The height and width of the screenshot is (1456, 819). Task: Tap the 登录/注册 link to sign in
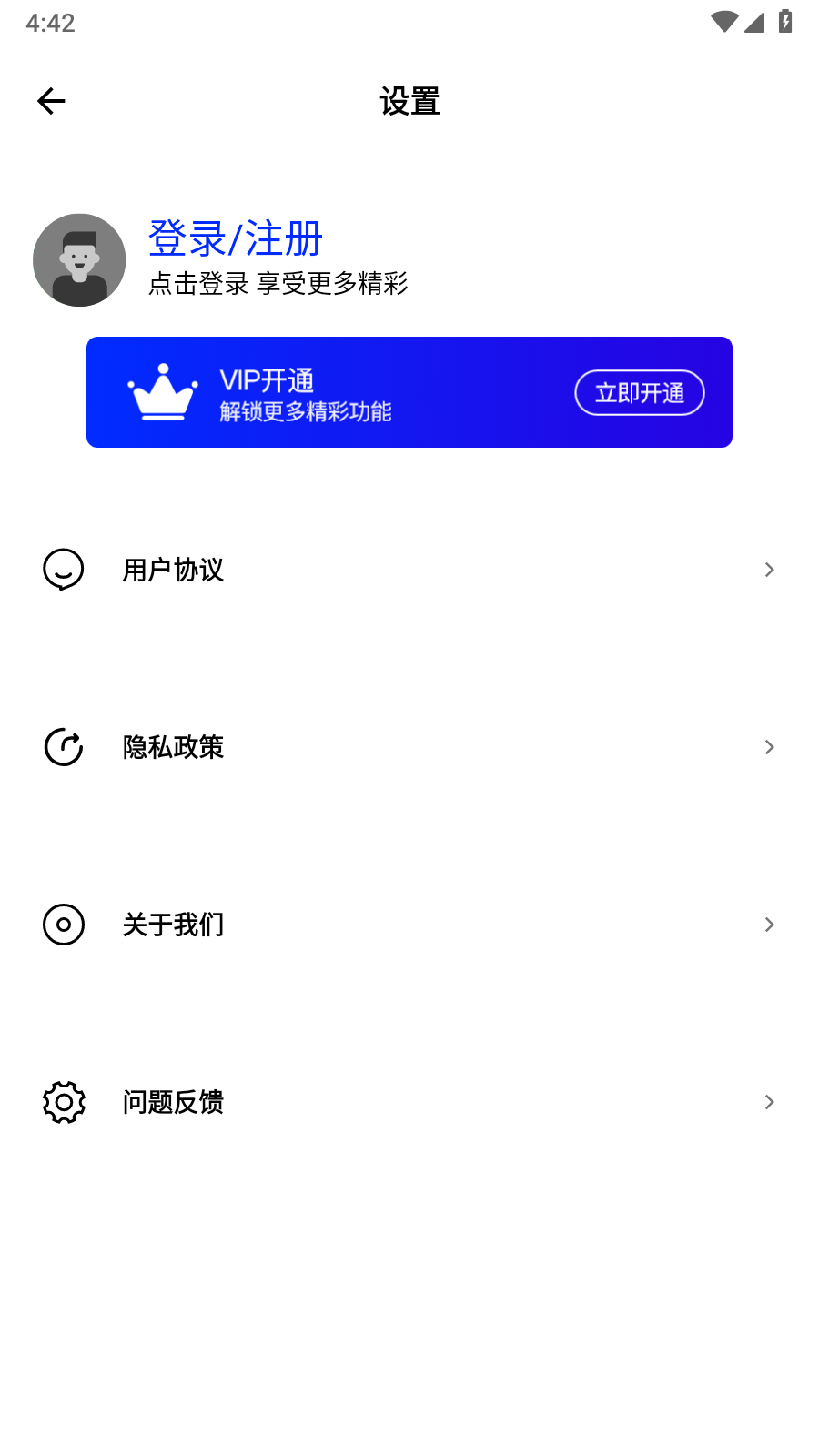[236, 238]
